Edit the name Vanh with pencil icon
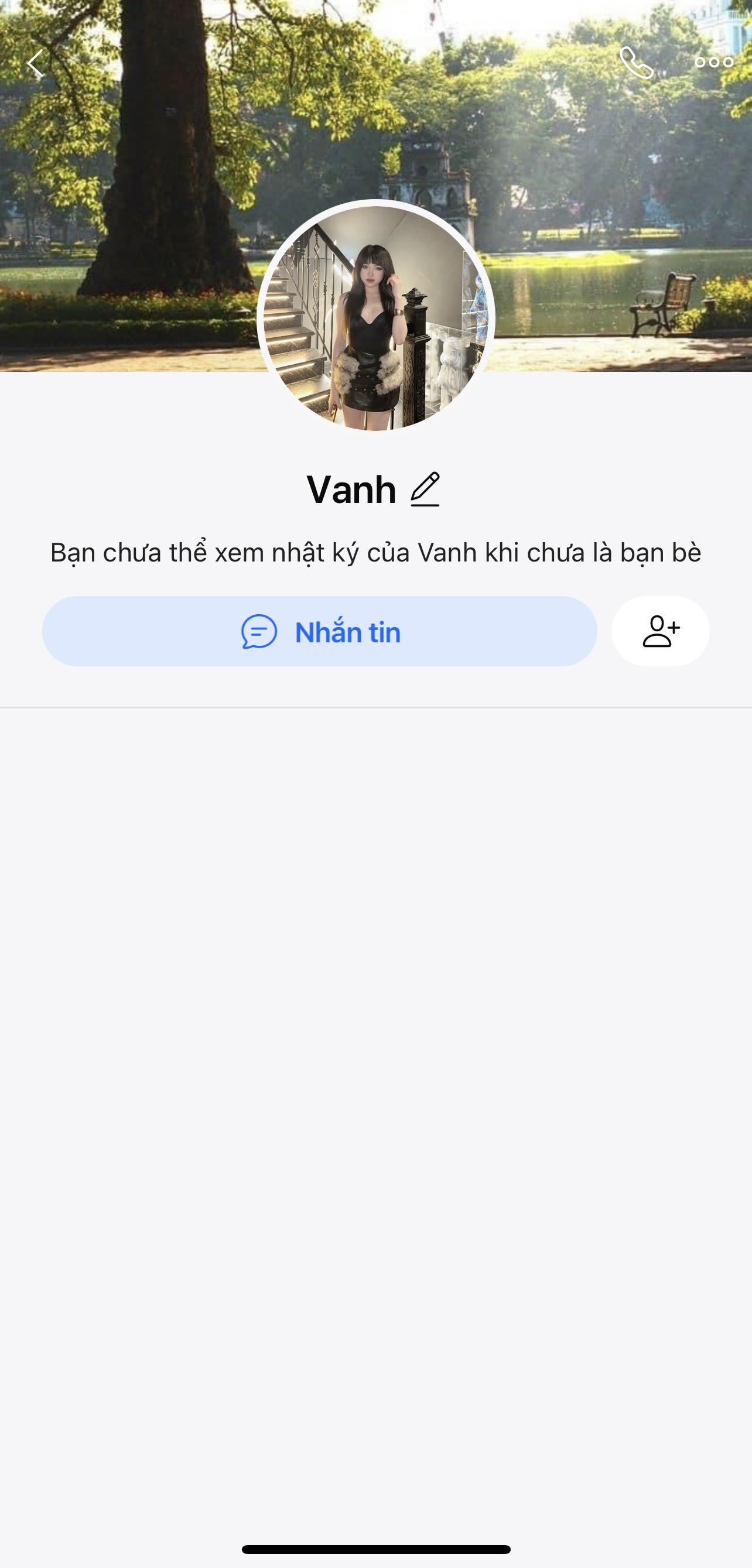The image size is (752, 1568). coord(425,489)
